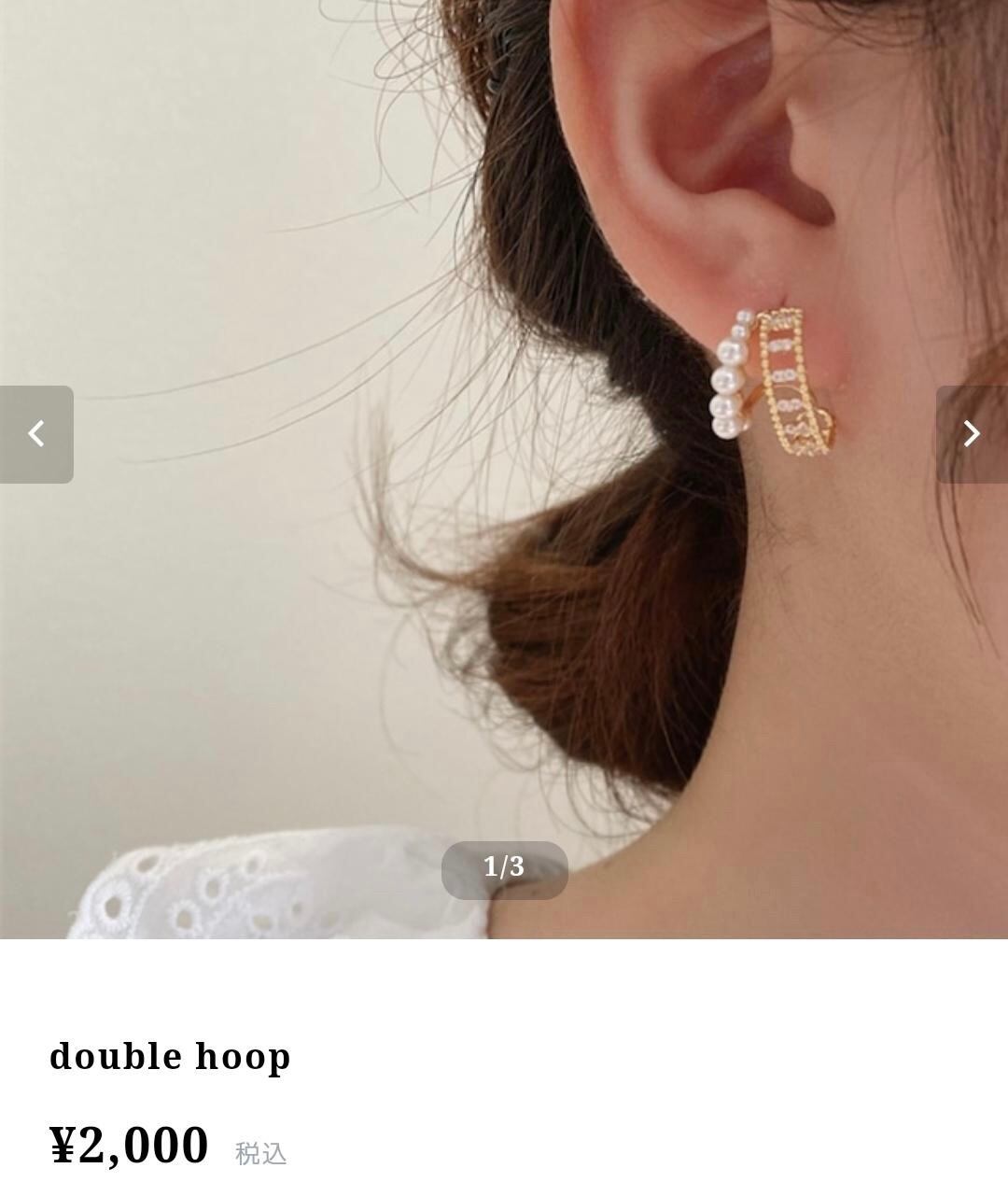
Task: Show the previous product photo
Action: point(36,434)
